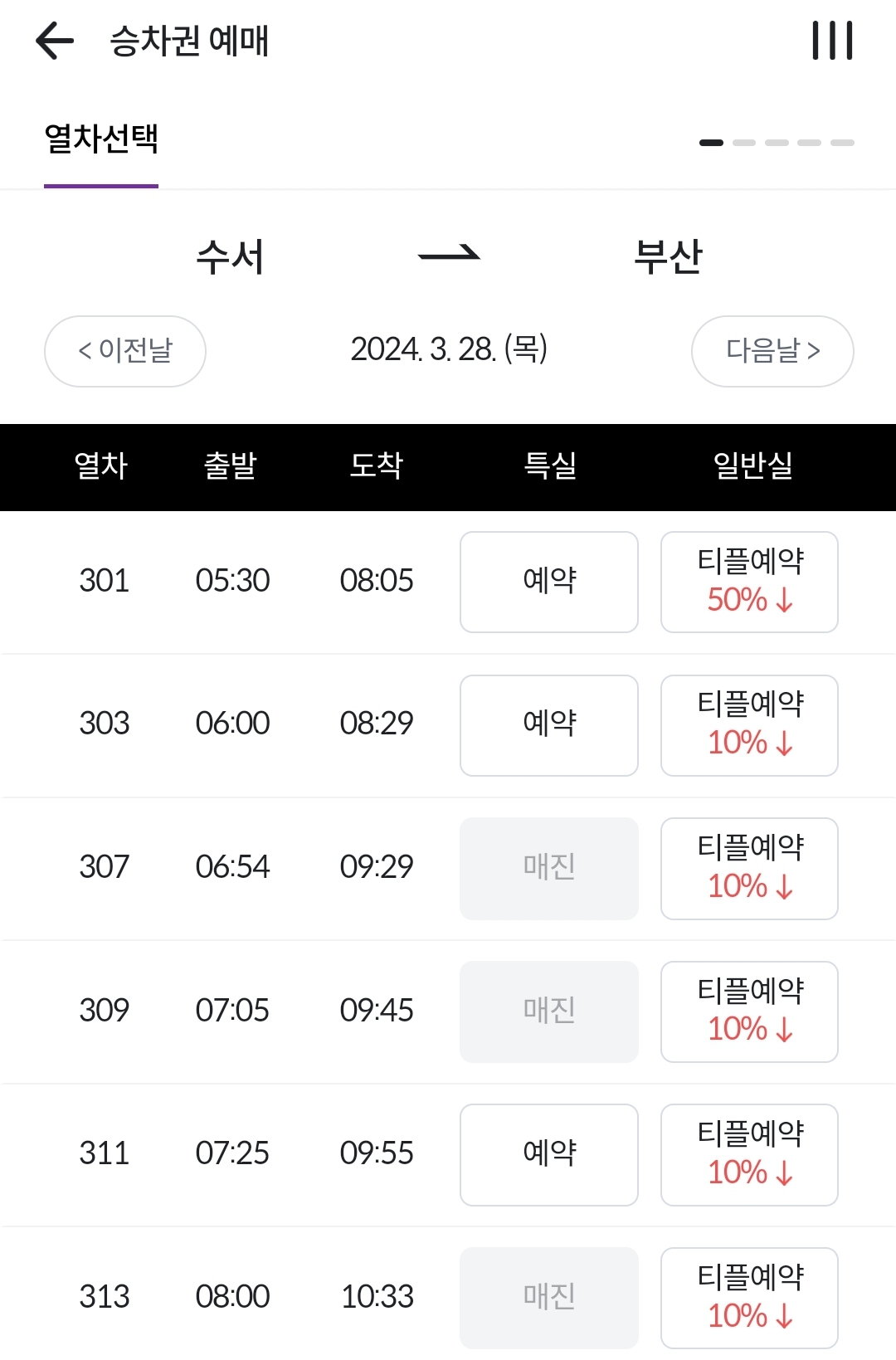Click the sold-out 매진 cell for train 307
896x1360 pixels.
pyautogui.click(x=548, y=868)
